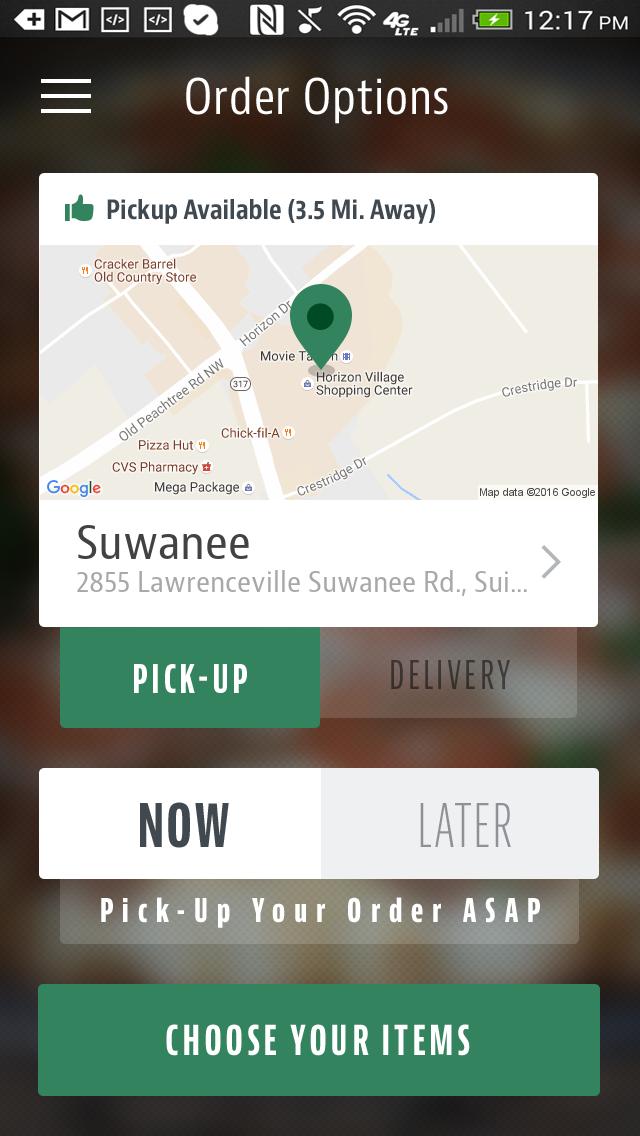Switch to ordering for Later
The height and width of the screenshot is (1136, 640).
click(x=462, y=824)
